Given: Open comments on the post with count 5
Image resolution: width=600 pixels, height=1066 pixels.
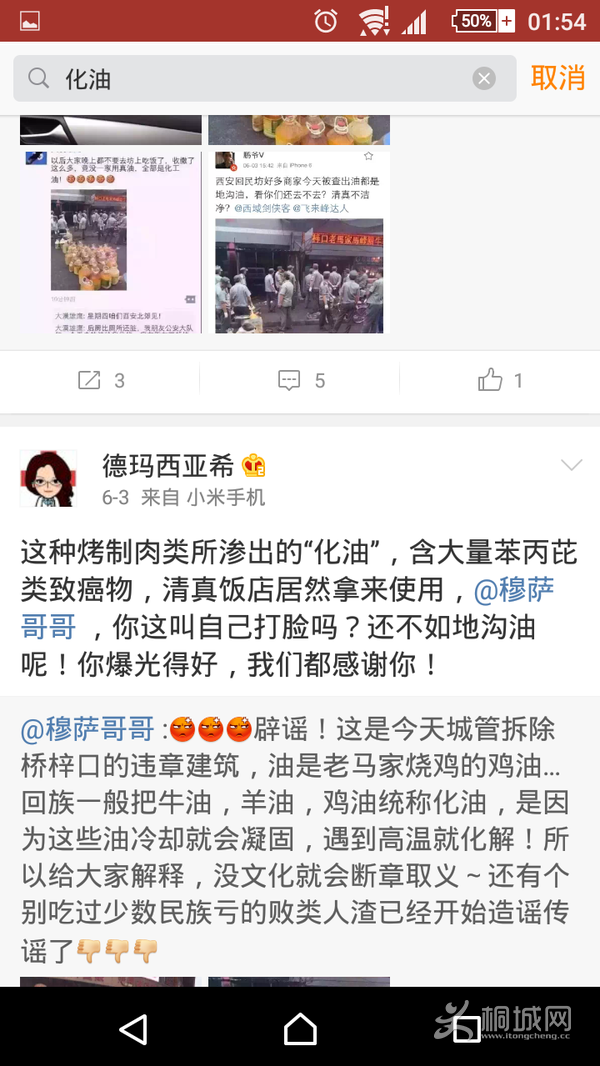Looking at the screenshot, I should (300, 380).
